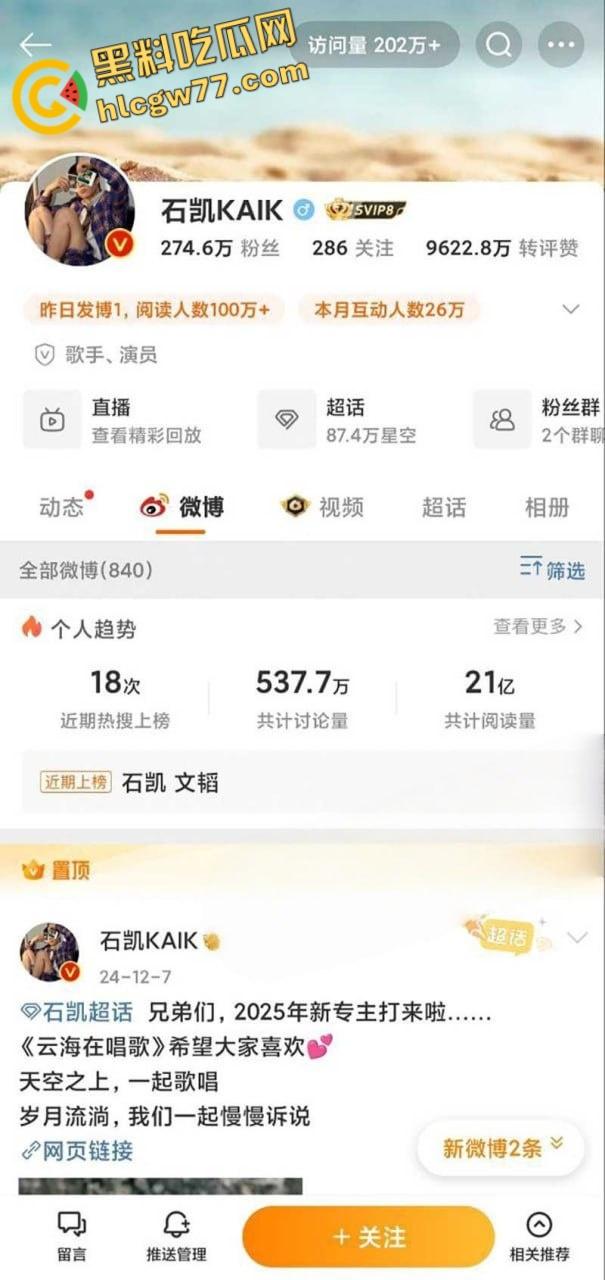This screenshot has width=605, height=1280.
Task: Switch to the 动态 tab
Action: [62, 507]
